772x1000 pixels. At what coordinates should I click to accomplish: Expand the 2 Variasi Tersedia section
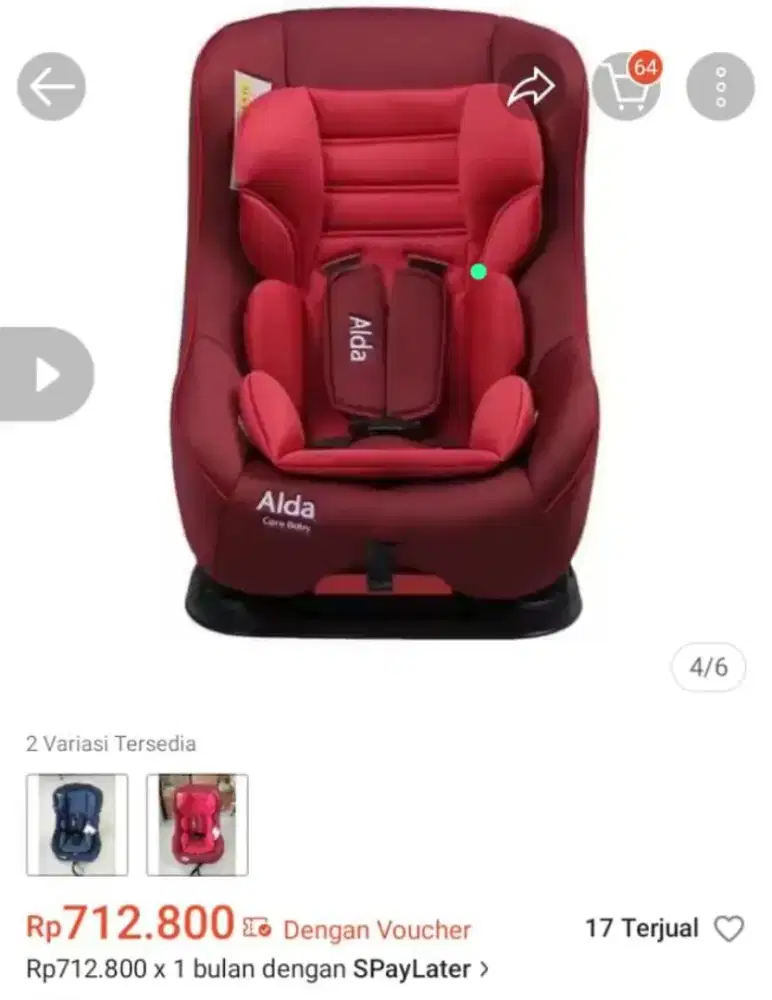click(113, 743)
